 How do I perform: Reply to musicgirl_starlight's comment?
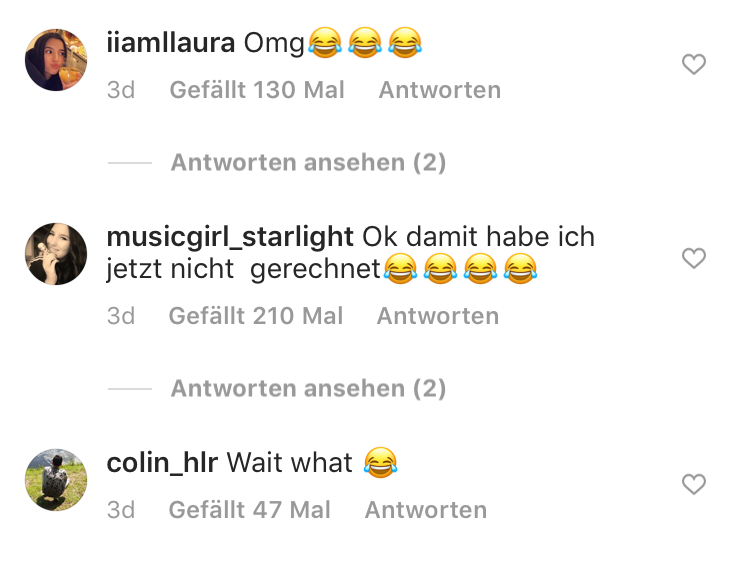tap(437, 316)
